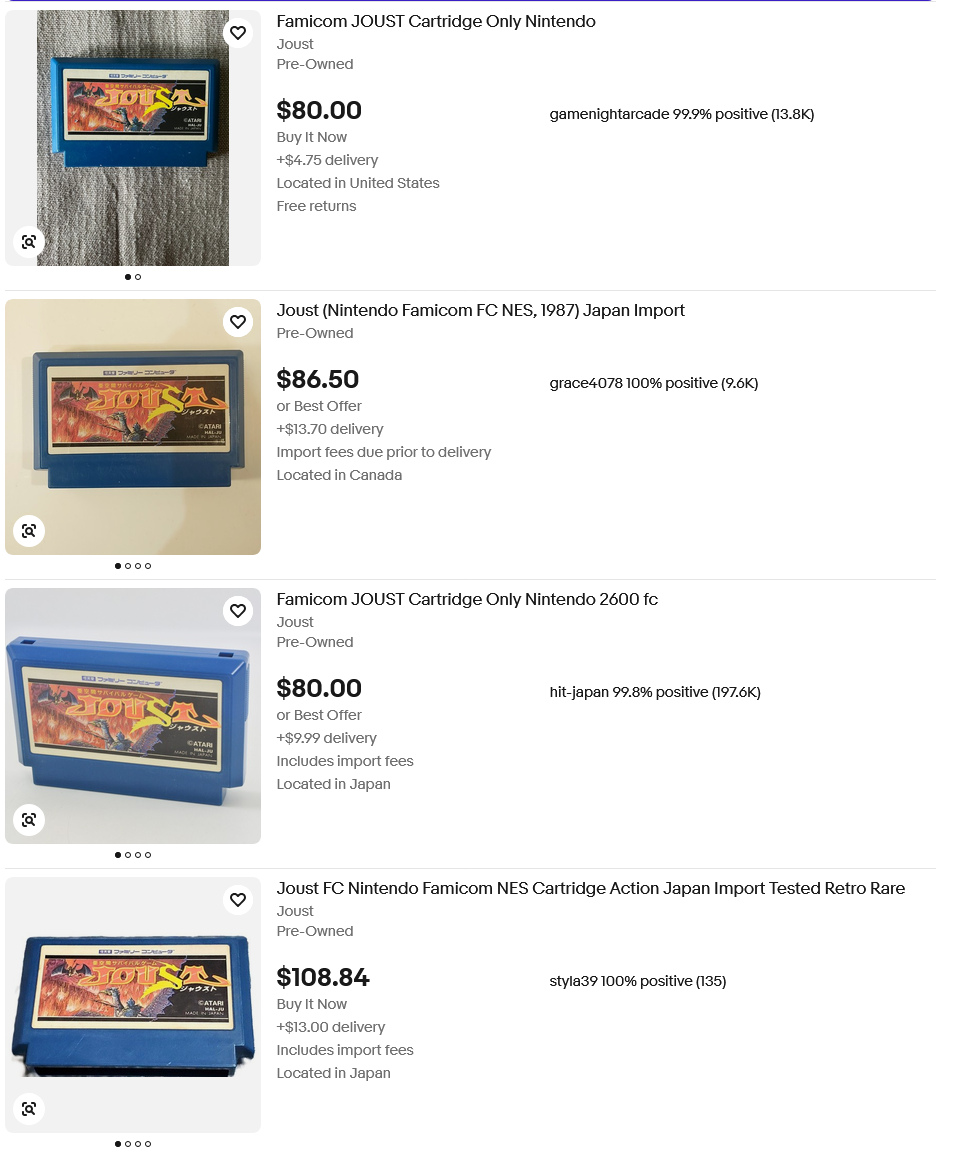Screen dimensions: 972x1152
Task: Open the styla39 listing's cartridge photo
Action: [133, 1004]
